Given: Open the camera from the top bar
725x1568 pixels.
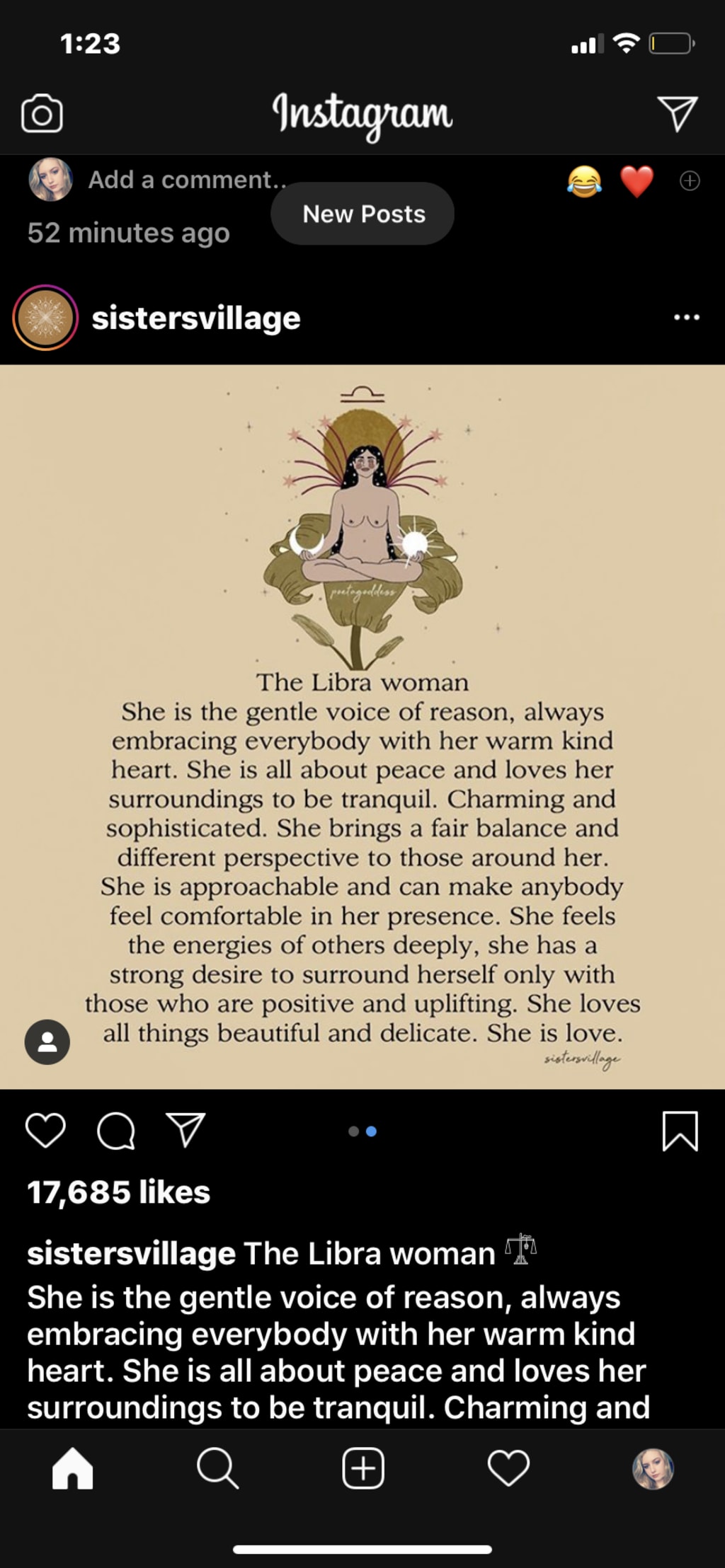Looking at the screenshot, I should (x=42, y=114).
